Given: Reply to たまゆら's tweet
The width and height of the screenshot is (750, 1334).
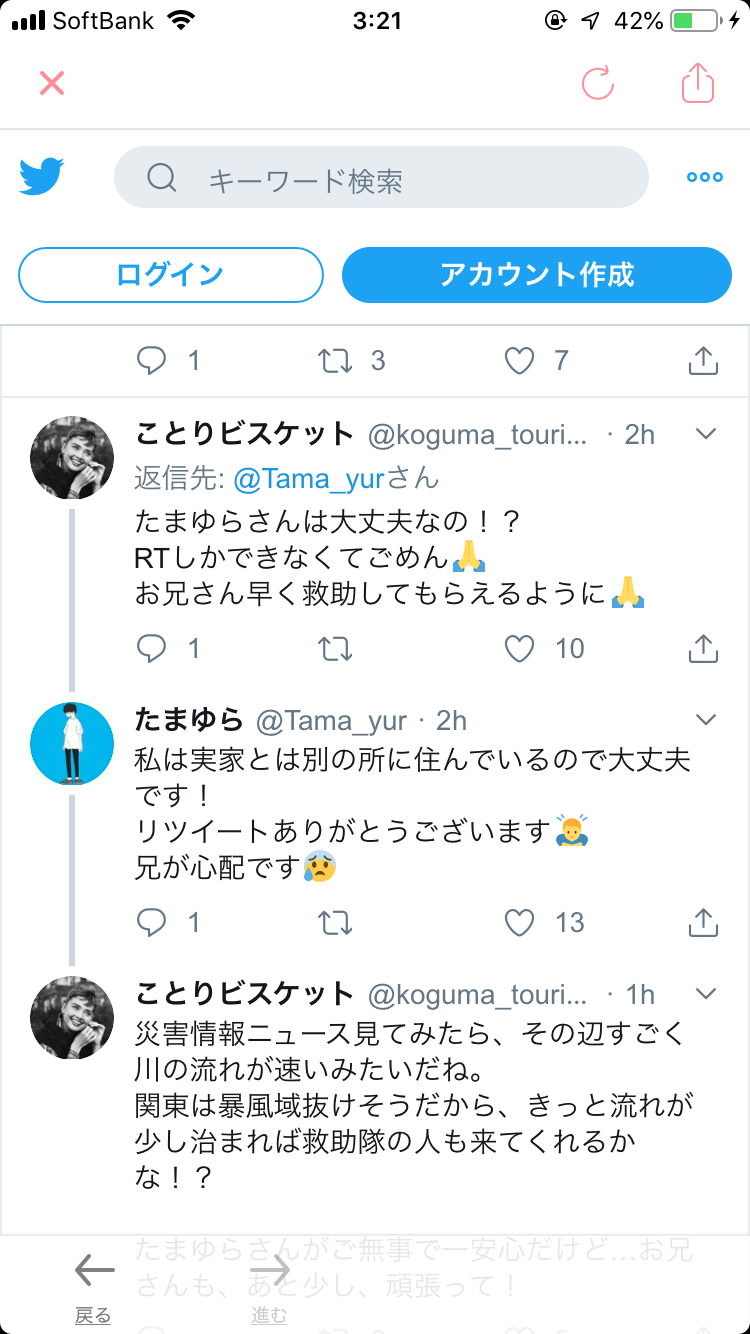Looking at the screenshot, I should (152, 923).
